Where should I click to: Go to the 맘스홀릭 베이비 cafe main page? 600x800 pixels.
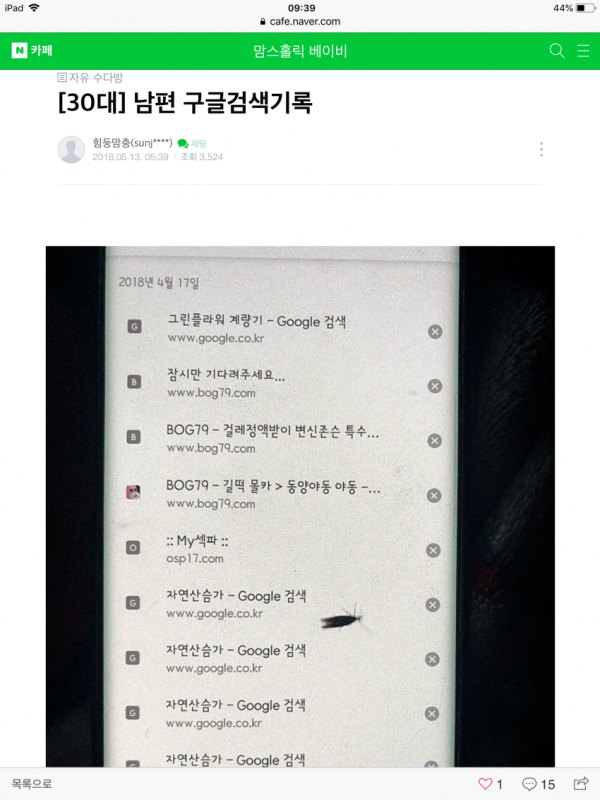click(x=300, y=51)
